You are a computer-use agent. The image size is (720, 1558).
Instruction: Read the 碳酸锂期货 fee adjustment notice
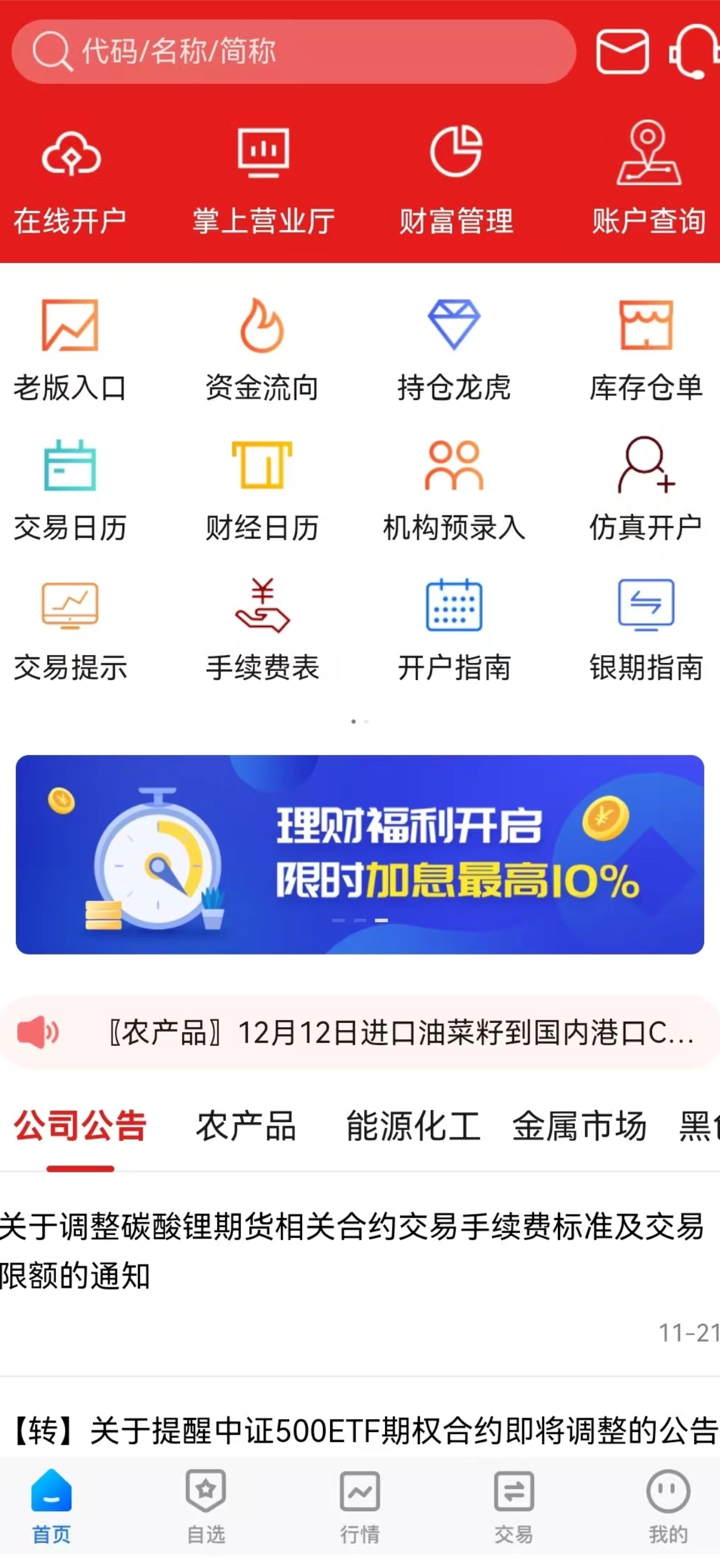(x=350, y=1250)
